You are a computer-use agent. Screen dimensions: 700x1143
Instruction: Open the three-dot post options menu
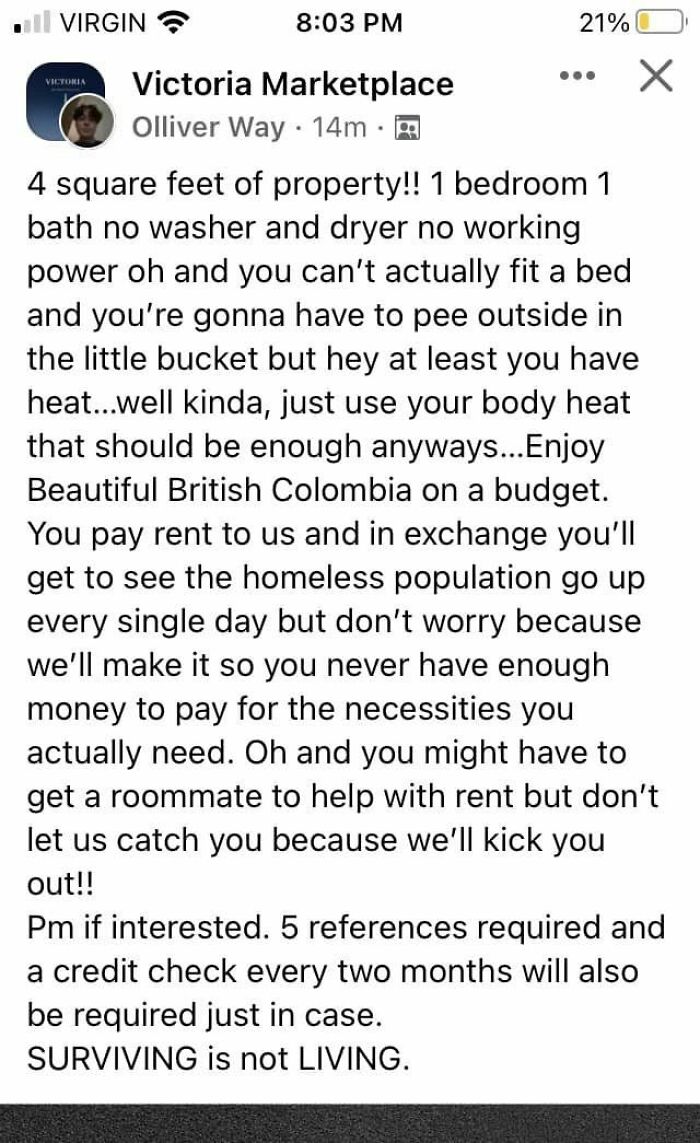(x=579, y=77)
